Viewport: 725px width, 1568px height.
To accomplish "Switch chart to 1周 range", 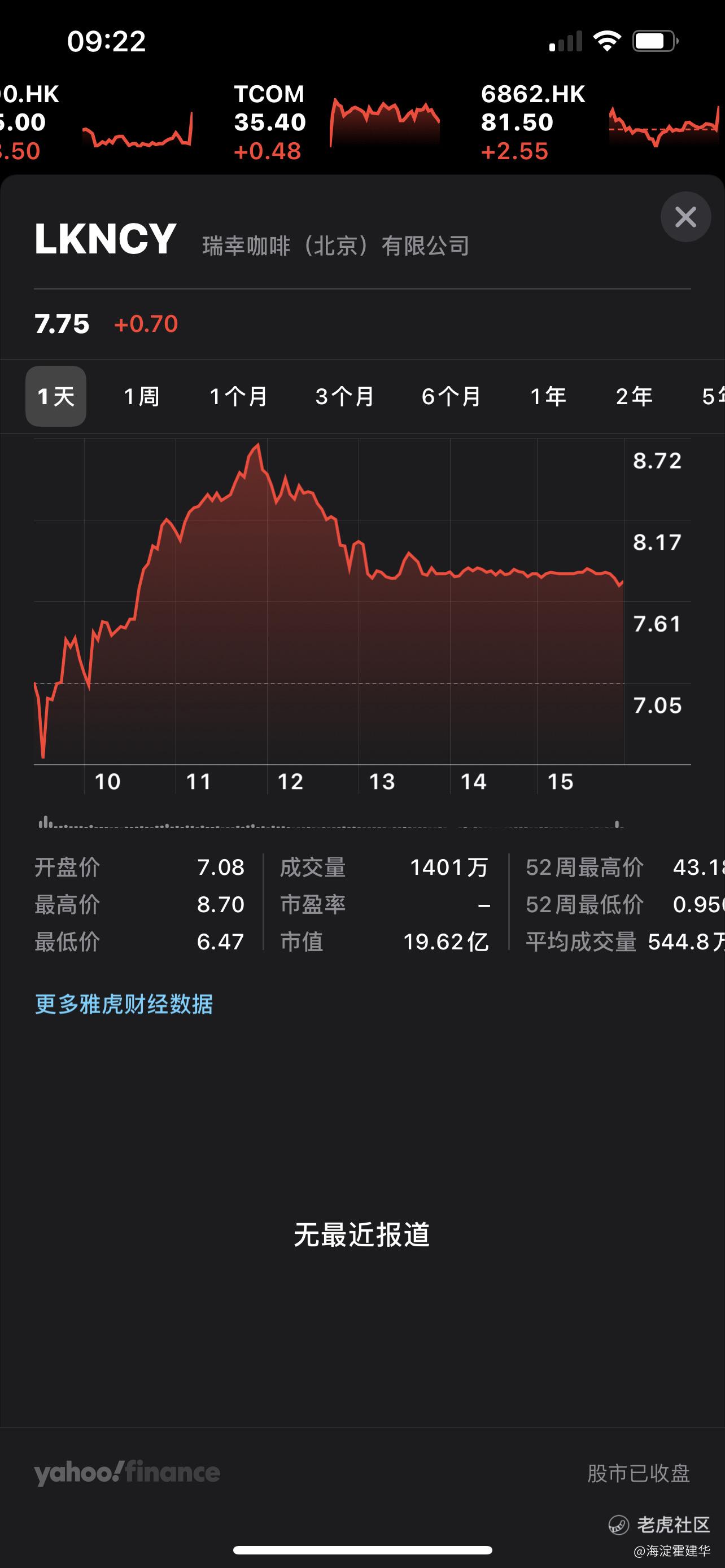I will [x=141, y=396].
